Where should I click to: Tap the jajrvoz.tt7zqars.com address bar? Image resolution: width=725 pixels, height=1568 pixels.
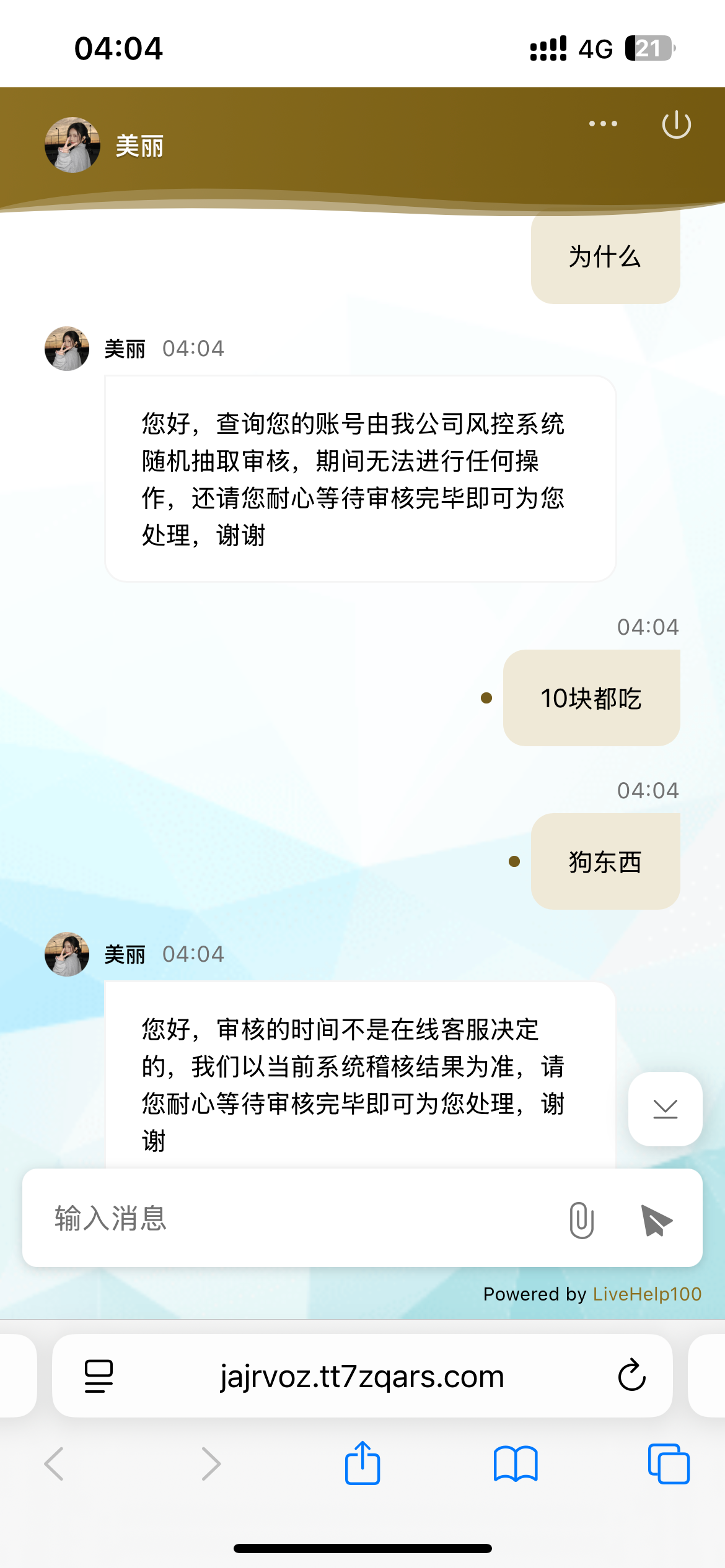(x=362, y=1376)
